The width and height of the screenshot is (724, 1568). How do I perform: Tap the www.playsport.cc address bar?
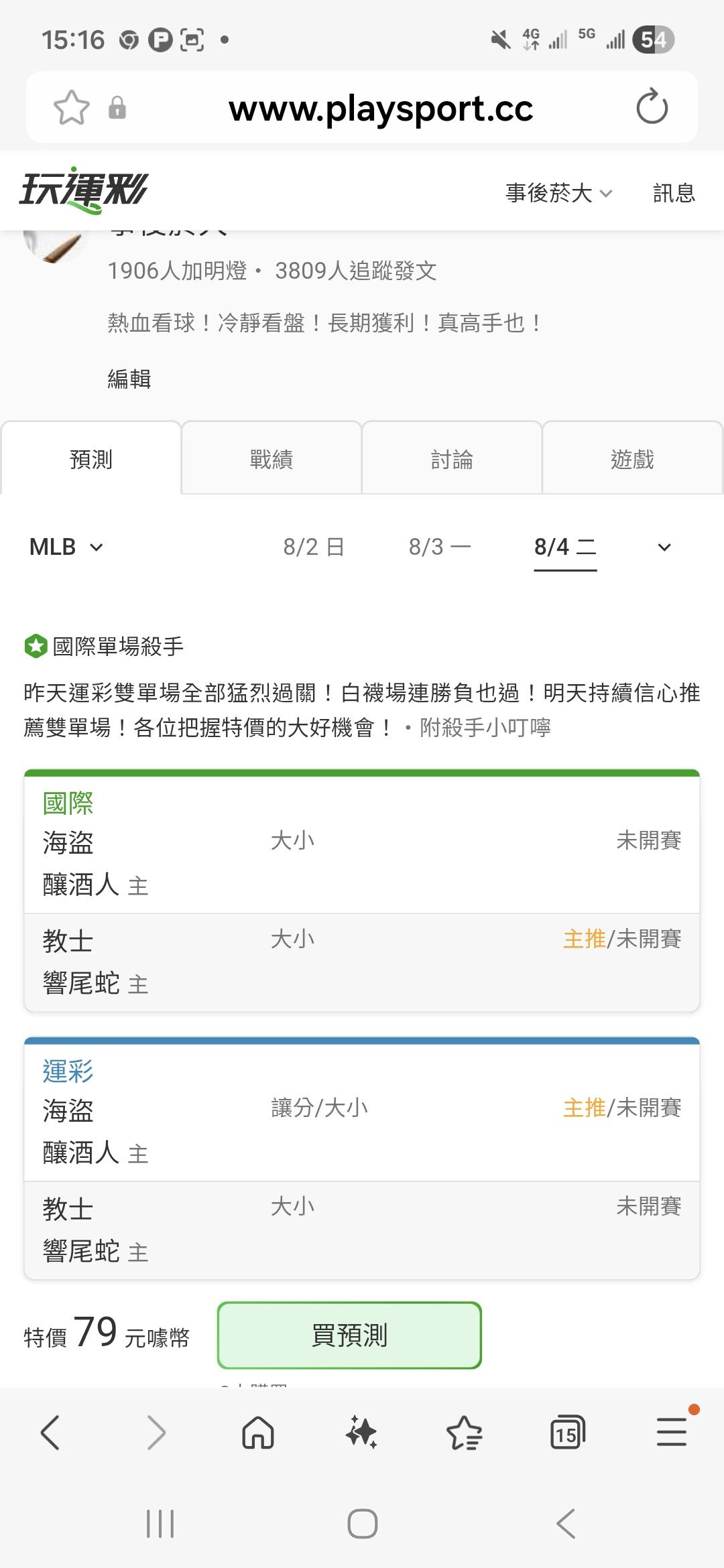381,109
